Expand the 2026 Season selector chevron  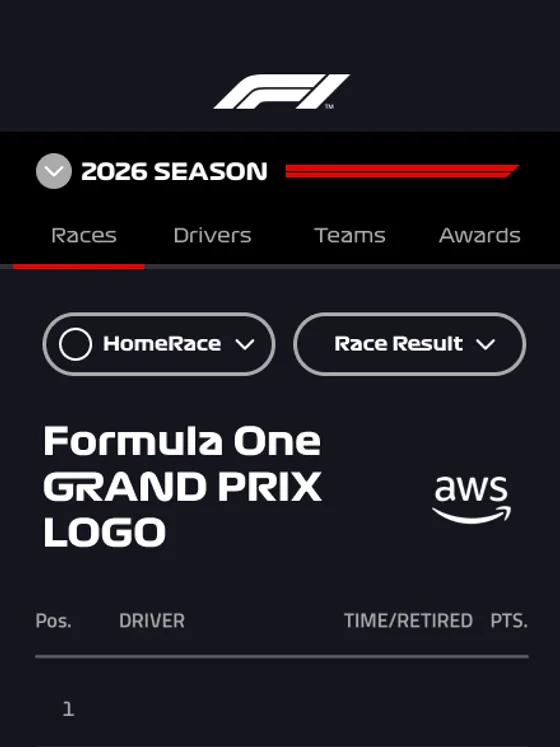coord(54,171)
